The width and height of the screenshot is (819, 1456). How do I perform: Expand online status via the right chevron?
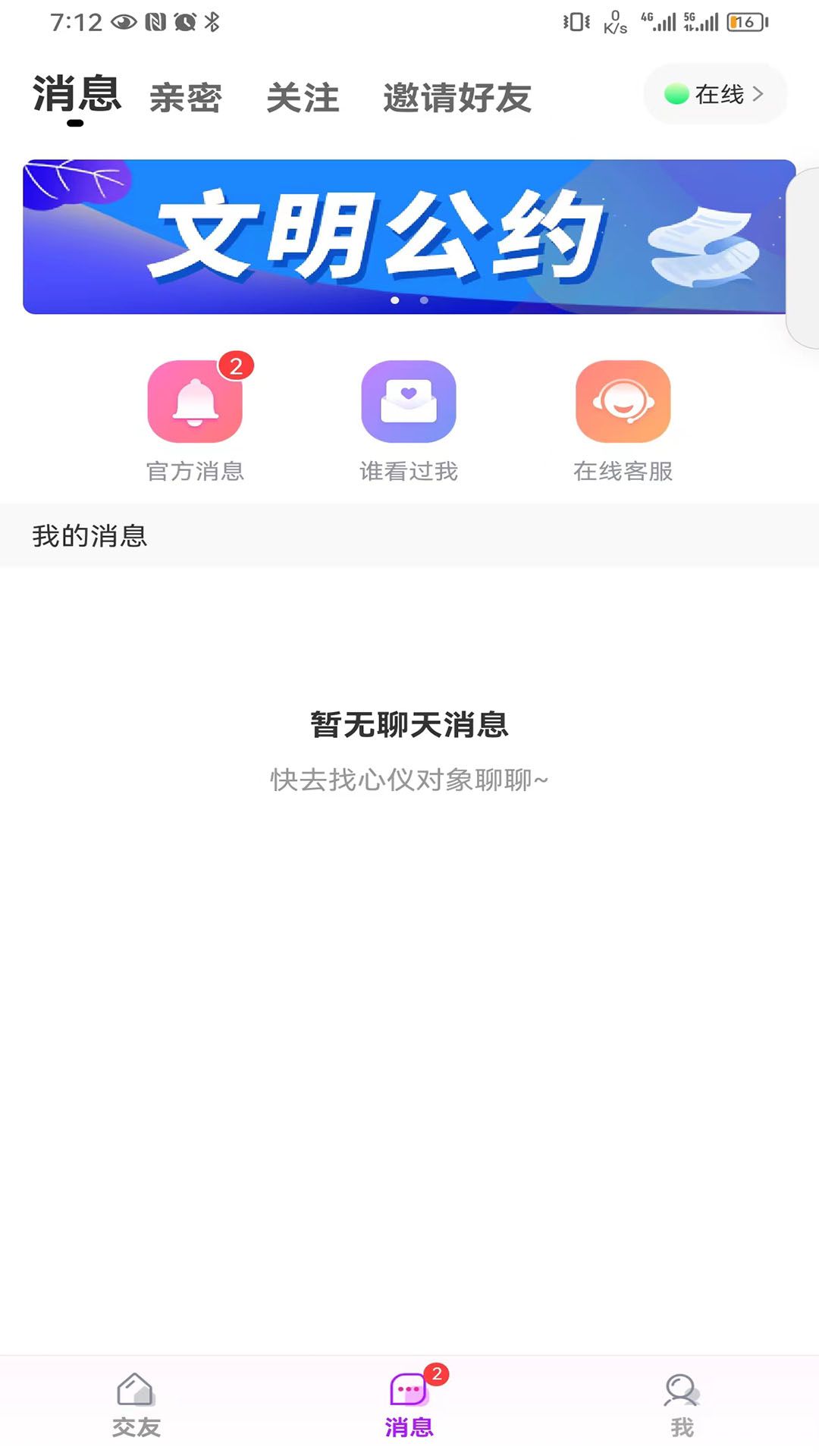click(x=757, y=94)
